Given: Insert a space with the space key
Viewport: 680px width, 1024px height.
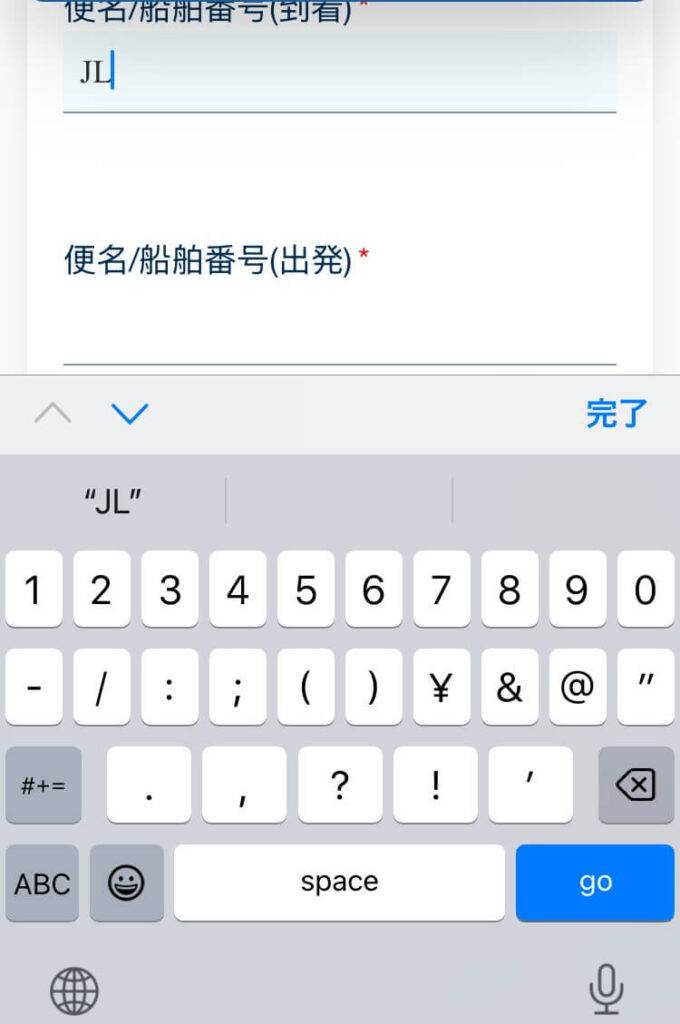Looking at the screenshot, I should tap(339, 883).
